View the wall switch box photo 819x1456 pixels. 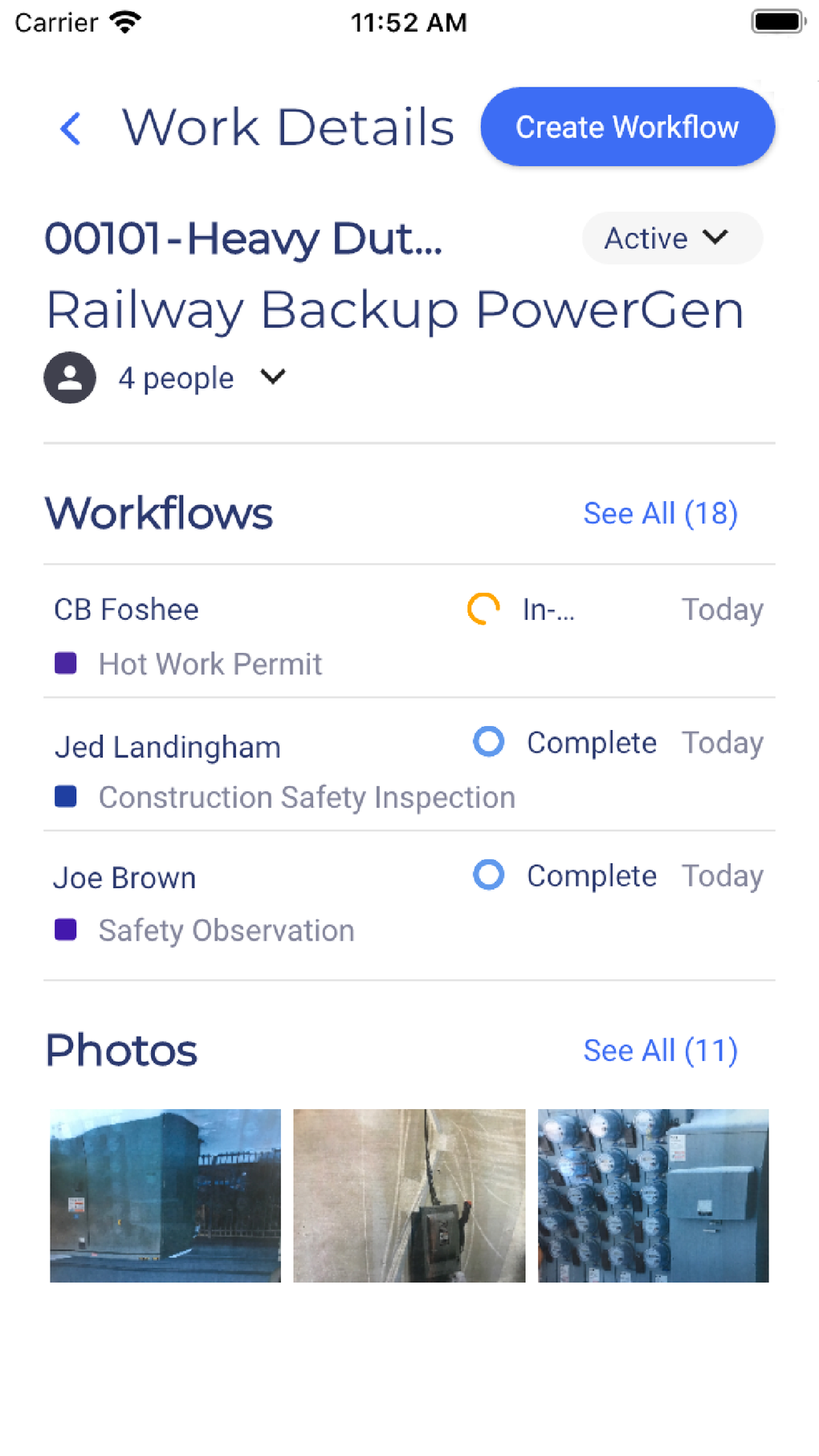(x=409, y=1194)
